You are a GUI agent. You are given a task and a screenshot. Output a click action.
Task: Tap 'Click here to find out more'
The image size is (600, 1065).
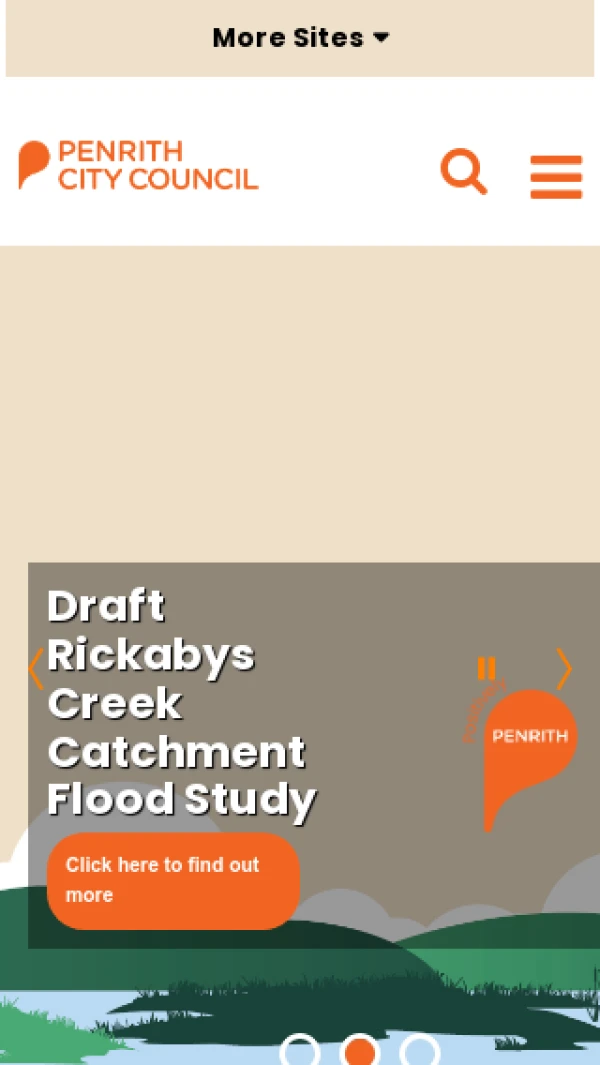(x=173, y=880)
